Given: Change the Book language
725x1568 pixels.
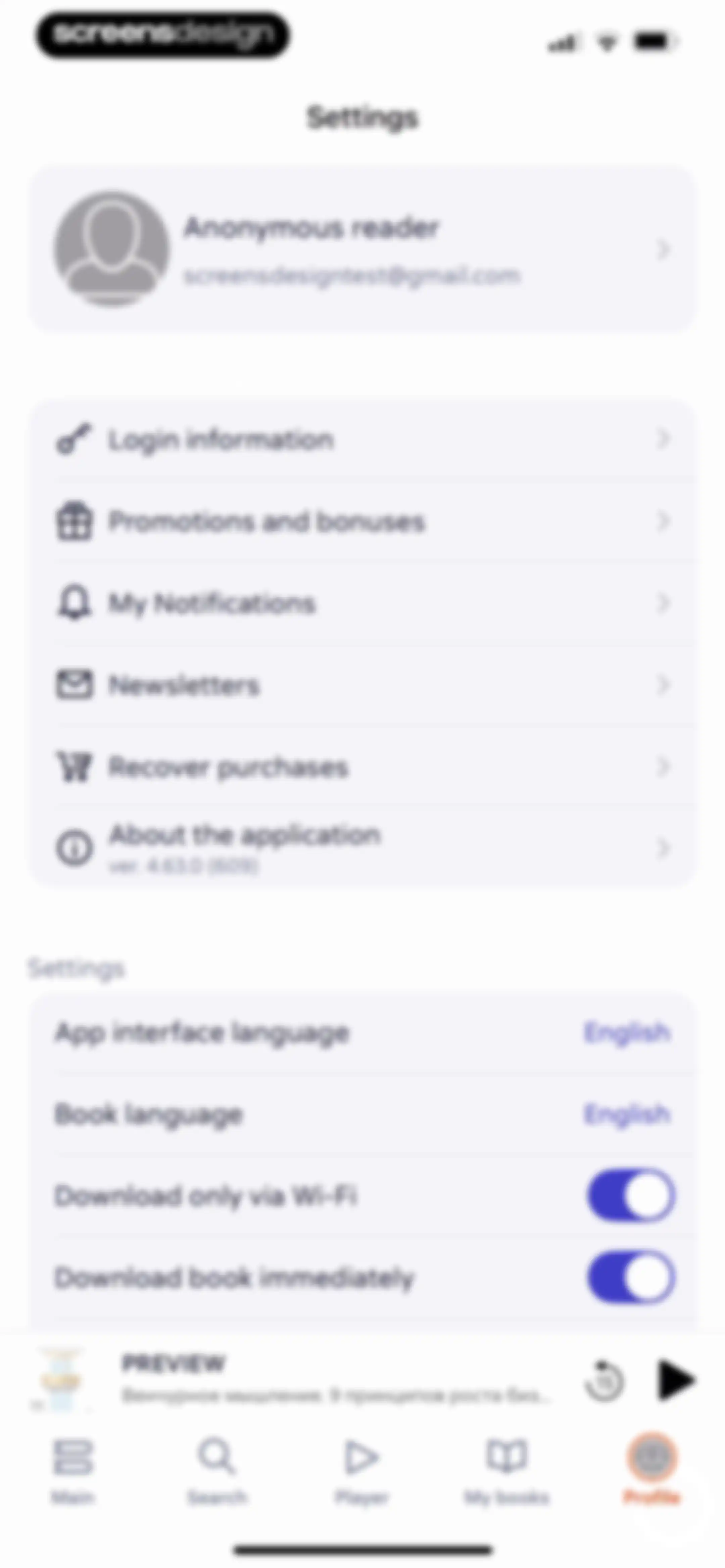Looking at the screenshot, I should coord(362,1114).
